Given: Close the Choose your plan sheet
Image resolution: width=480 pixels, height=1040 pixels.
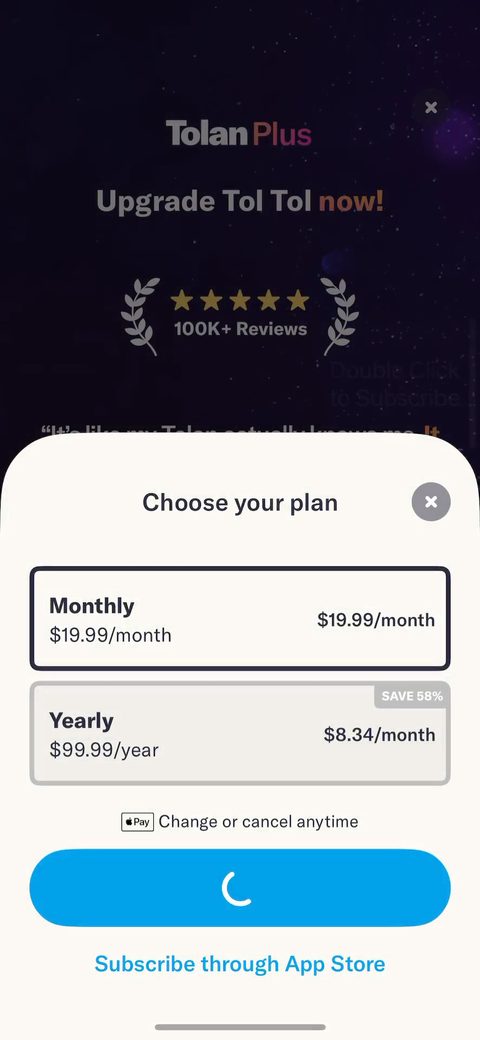Looking at the screenshot, I should (x=431, y=501).
